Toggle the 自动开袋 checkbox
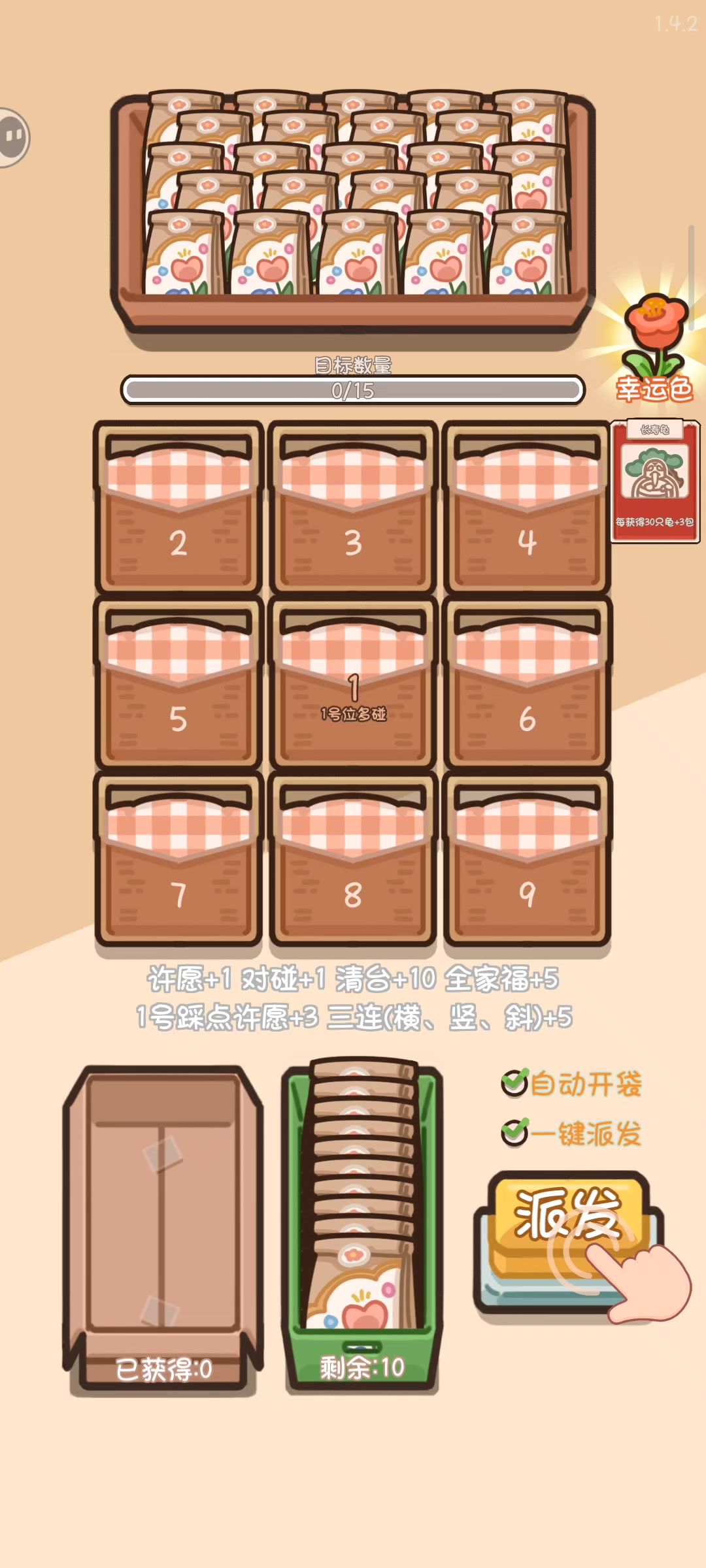The width and height of the screenshot is (706, 1568). tap(514, 1083)
